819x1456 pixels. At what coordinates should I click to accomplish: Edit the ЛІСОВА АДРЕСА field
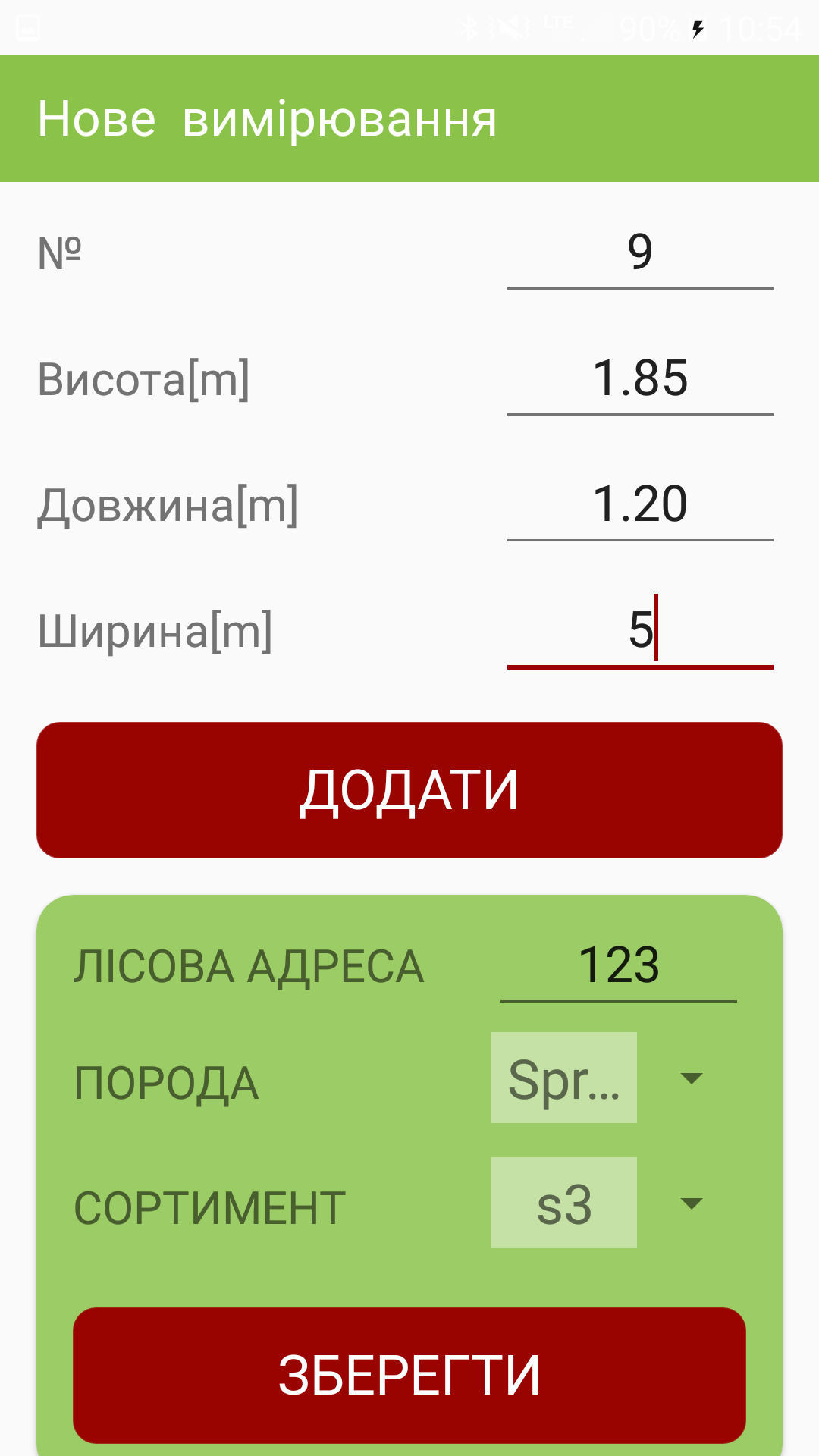(618, 966)
